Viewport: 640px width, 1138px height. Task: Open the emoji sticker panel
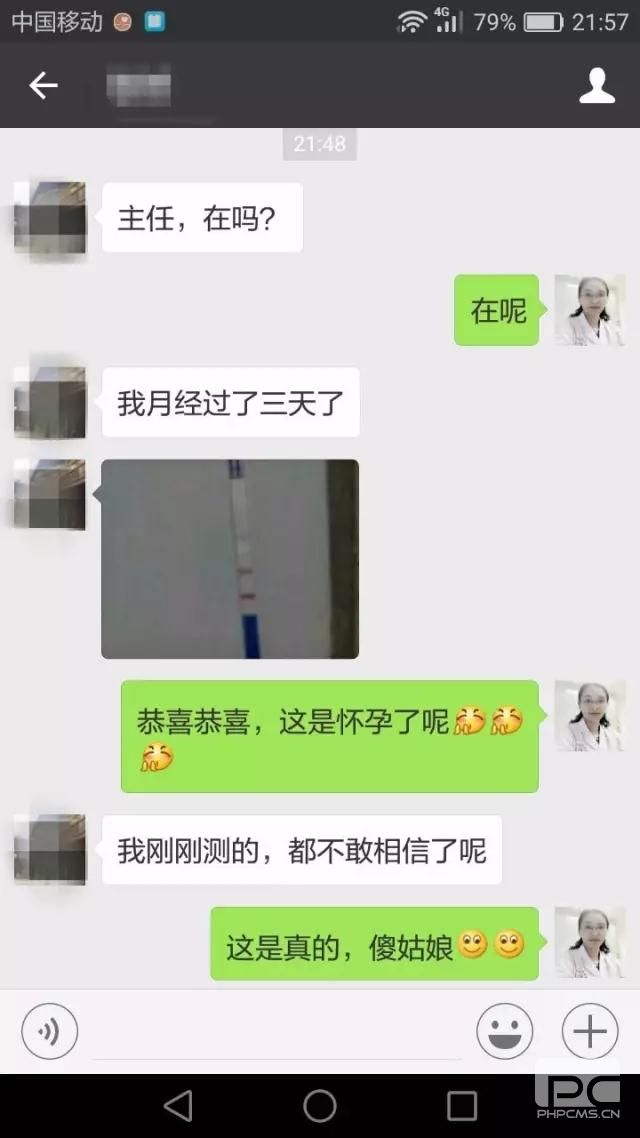click(x=504, y=1031)
